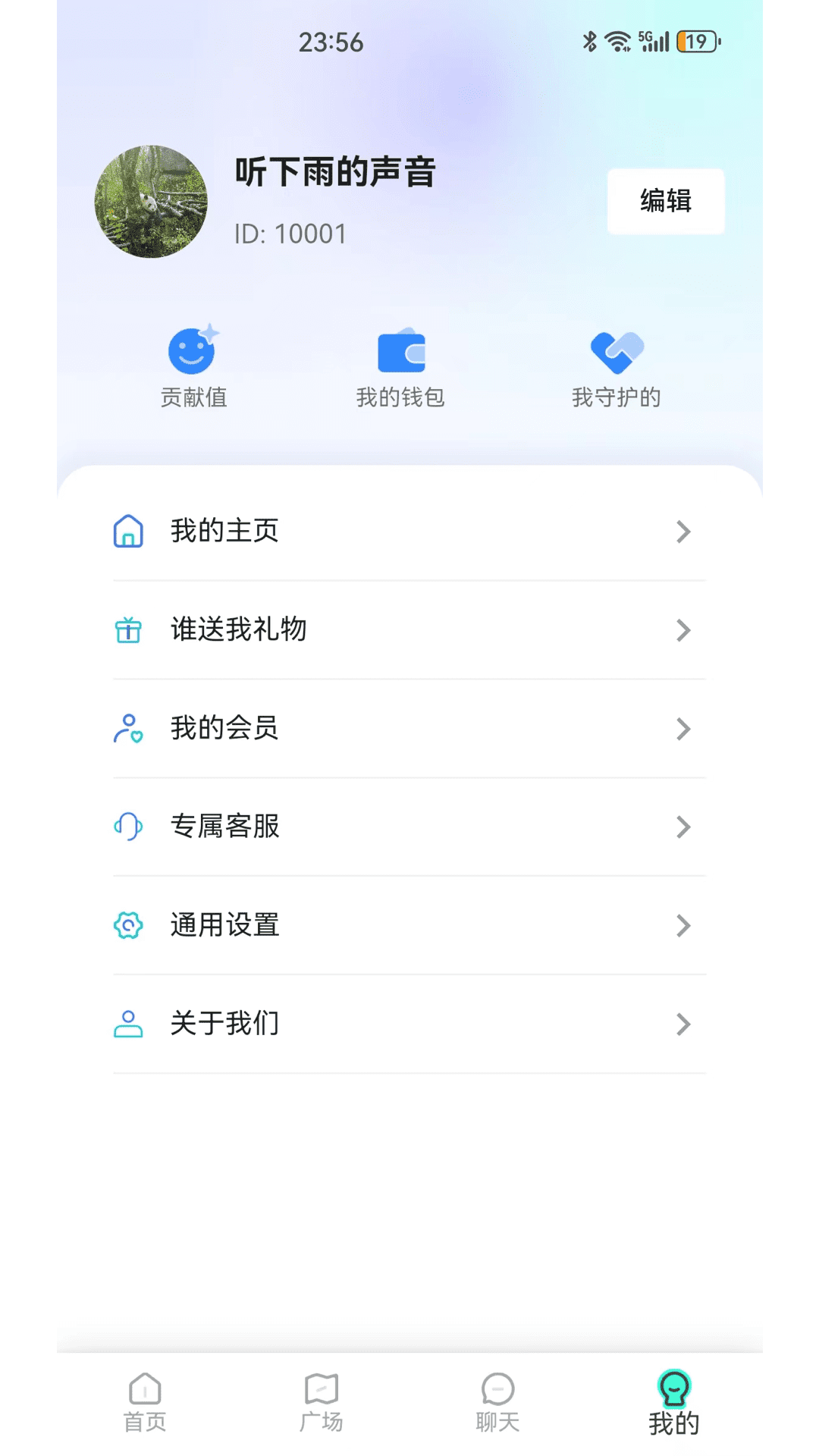Tap the 编辑 button to edit profile
Viewport: 819px width, 1456px height.
click(x=665, y=201)
